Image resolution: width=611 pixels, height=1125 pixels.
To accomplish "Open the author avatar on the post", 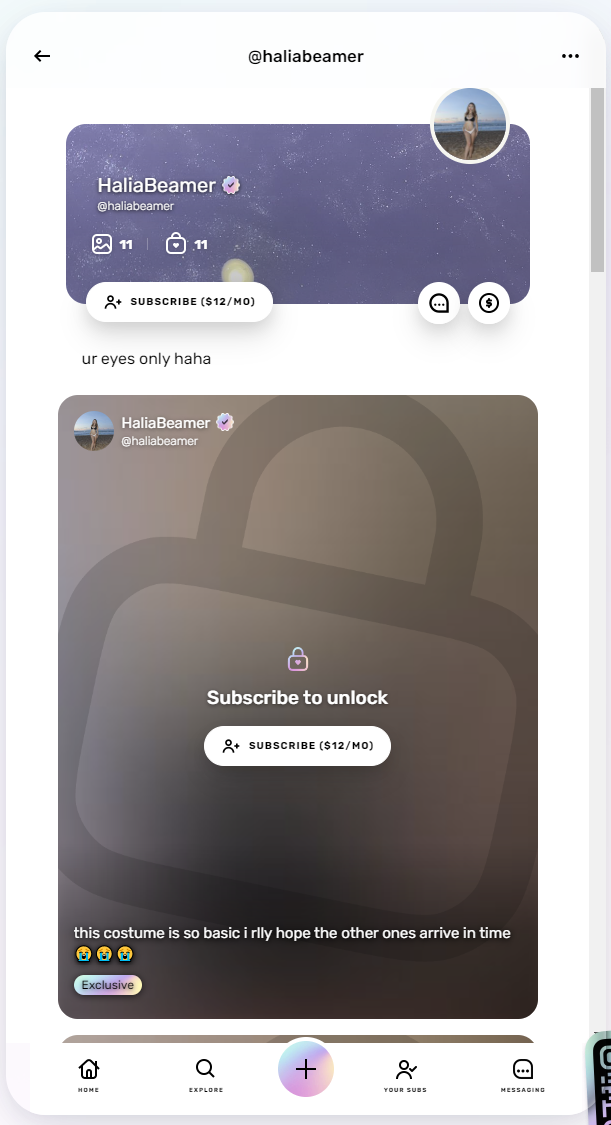I will pos(94,431).
